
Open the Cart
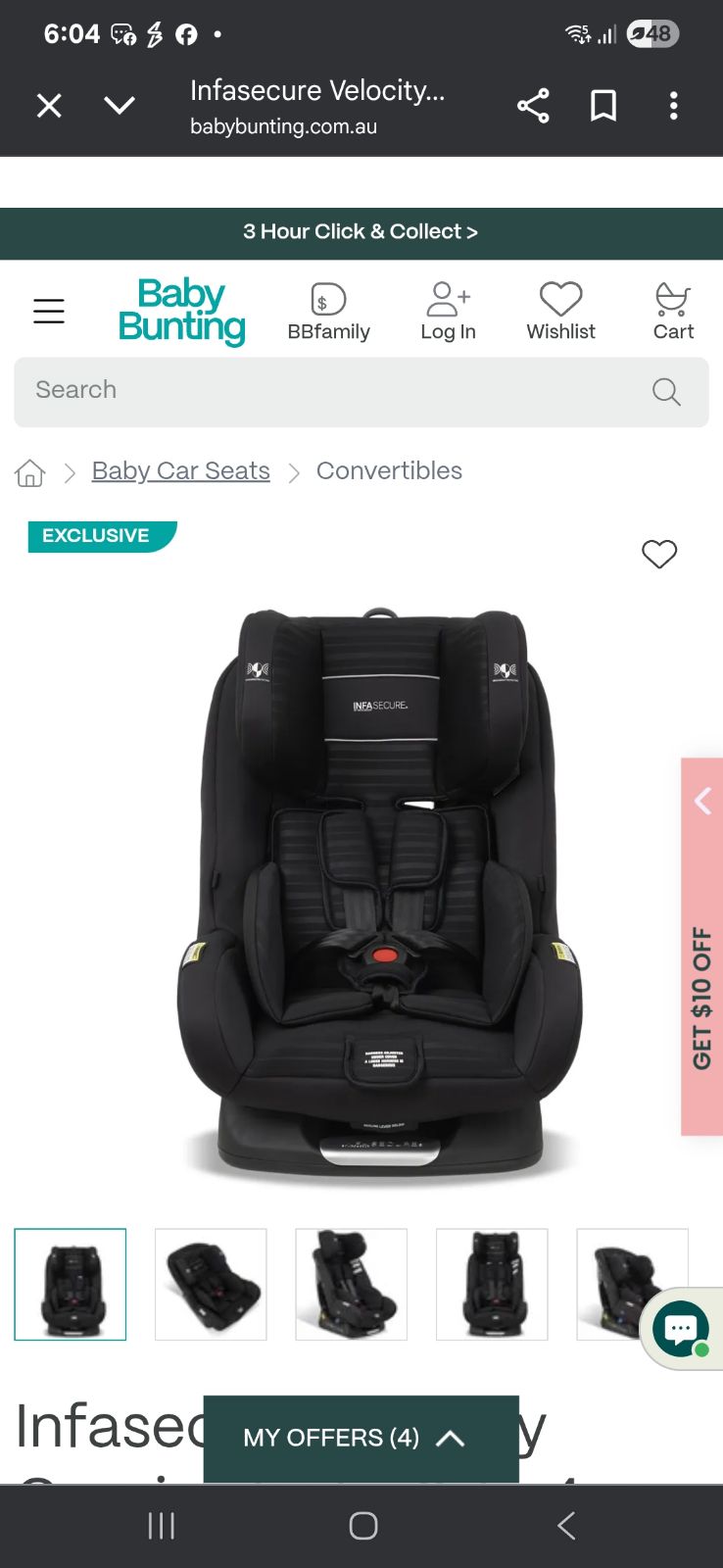pos(672,309)
